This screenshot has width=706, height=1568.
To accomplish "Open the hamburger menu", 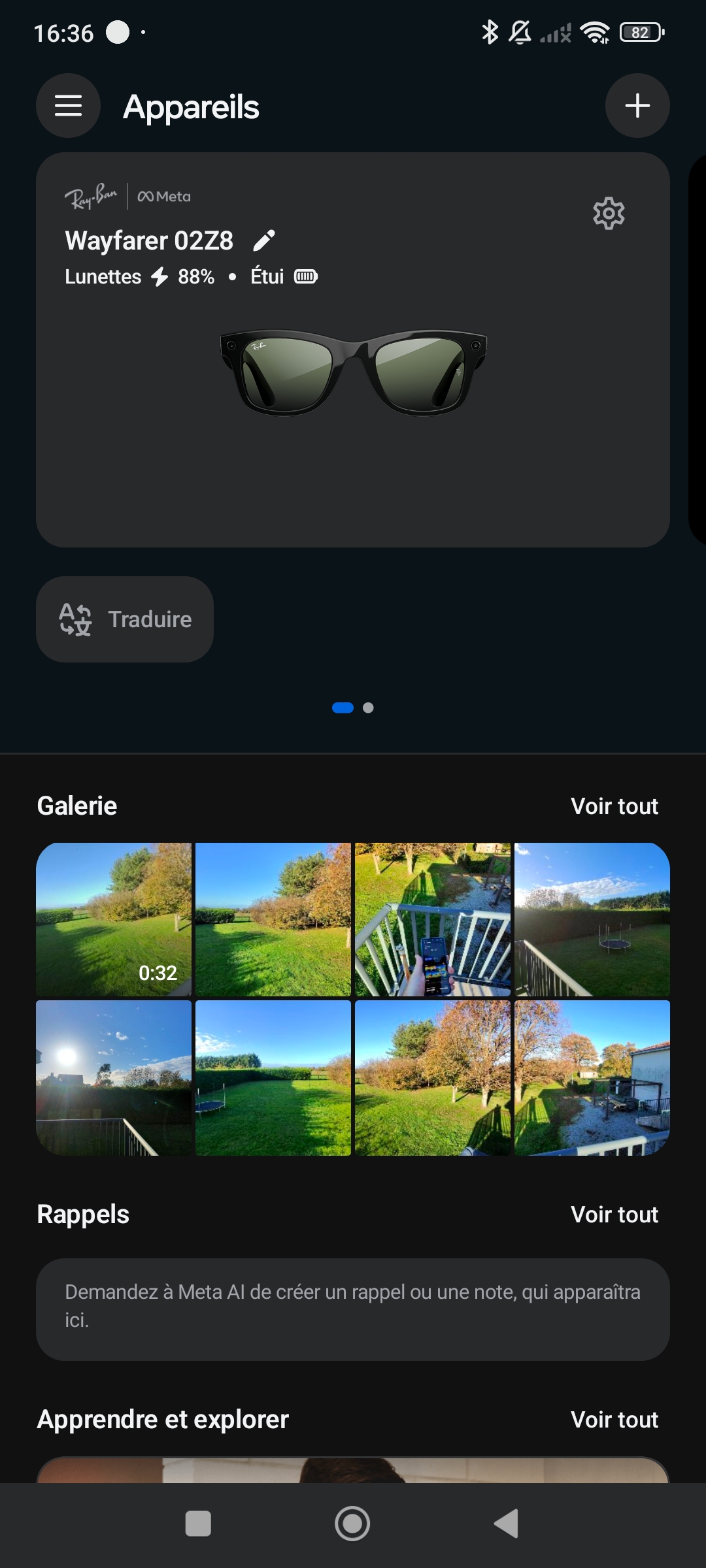I will pyautogui.click(x=68, y=106).
